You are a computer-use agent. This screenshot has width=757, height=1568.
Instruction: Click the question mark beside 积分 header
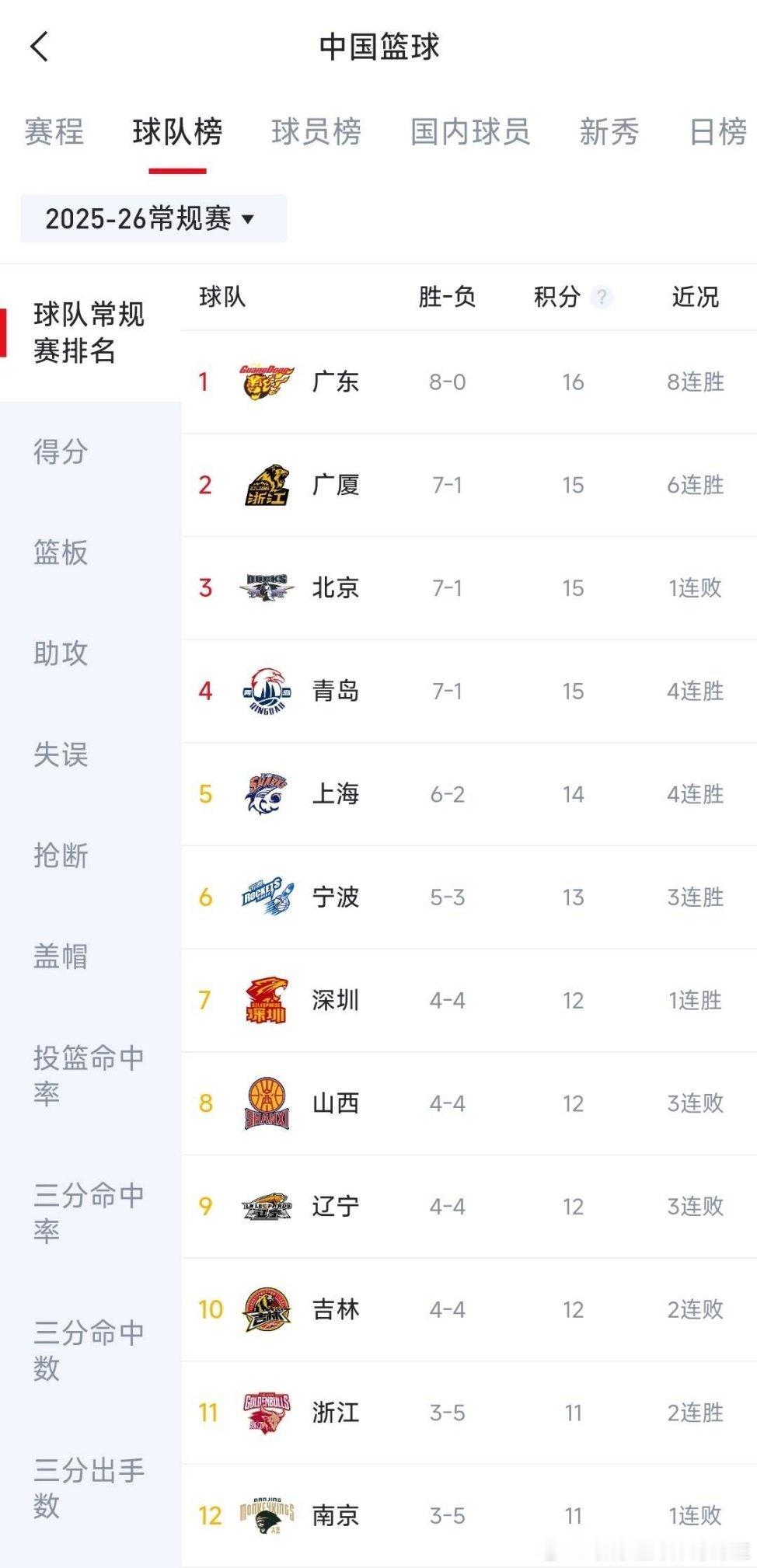coord(602,296)
